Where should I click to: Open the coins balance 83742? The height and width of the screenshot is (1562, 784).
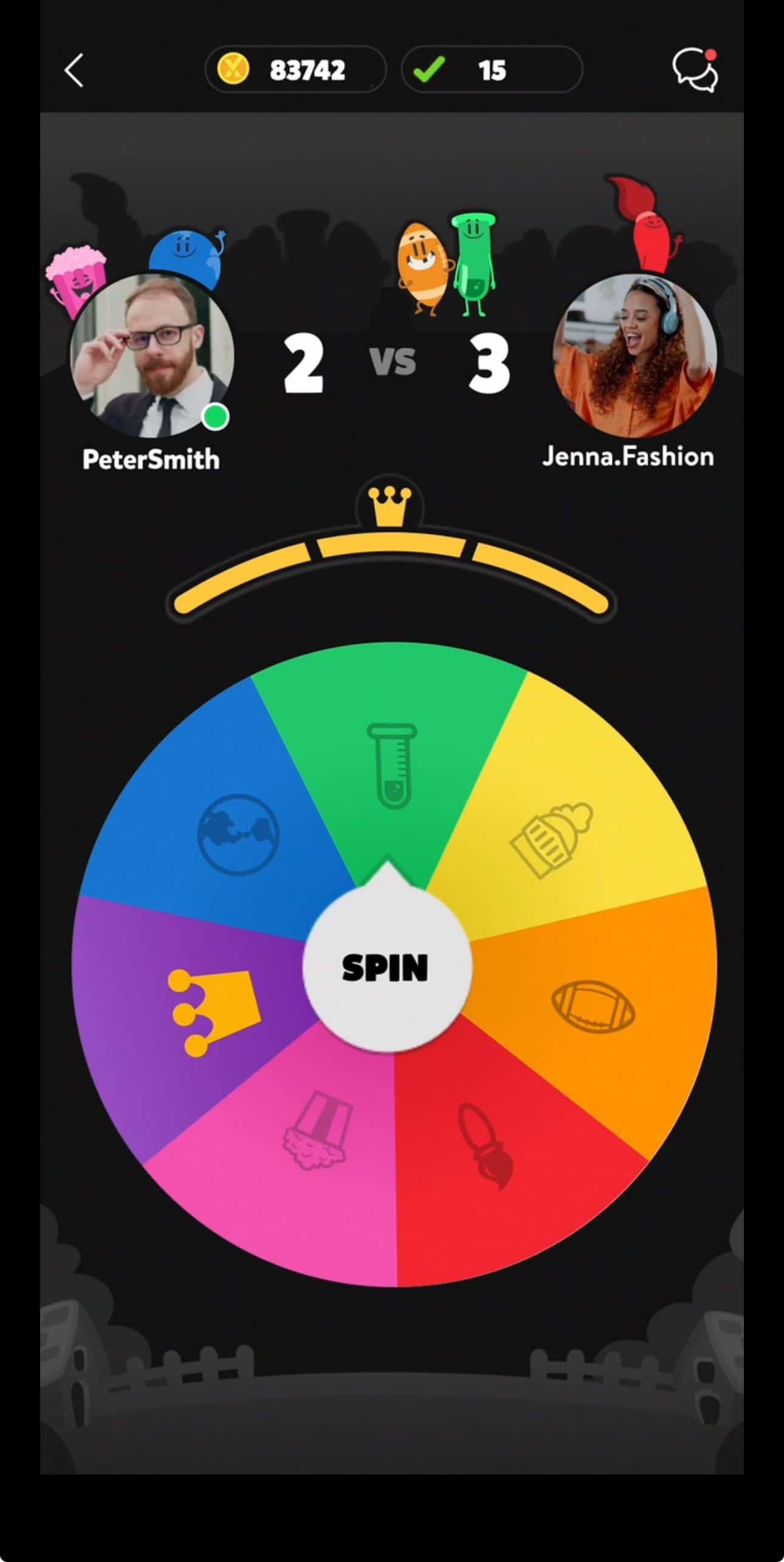click(295, 70)
